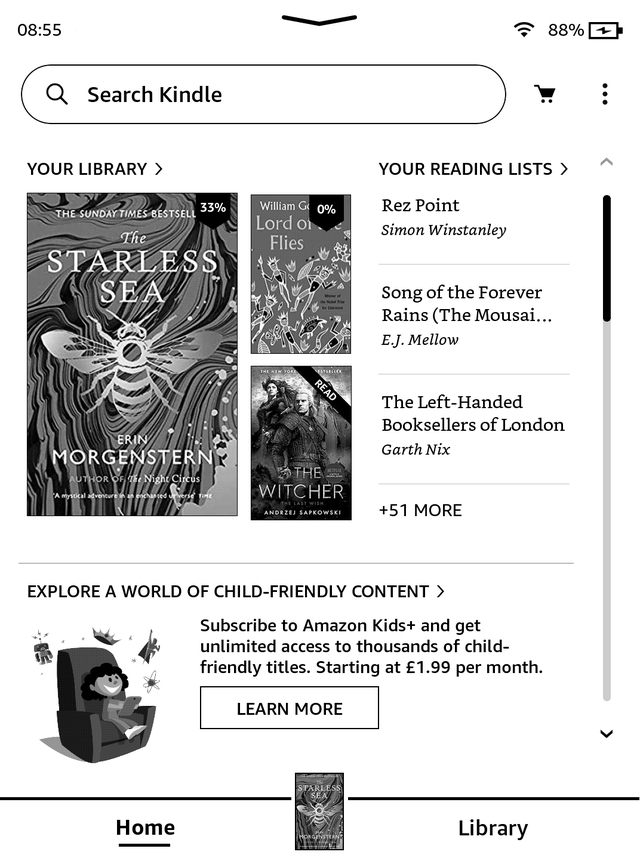Open the Search Kindle field
640x864 pixels.
point(262,94)
